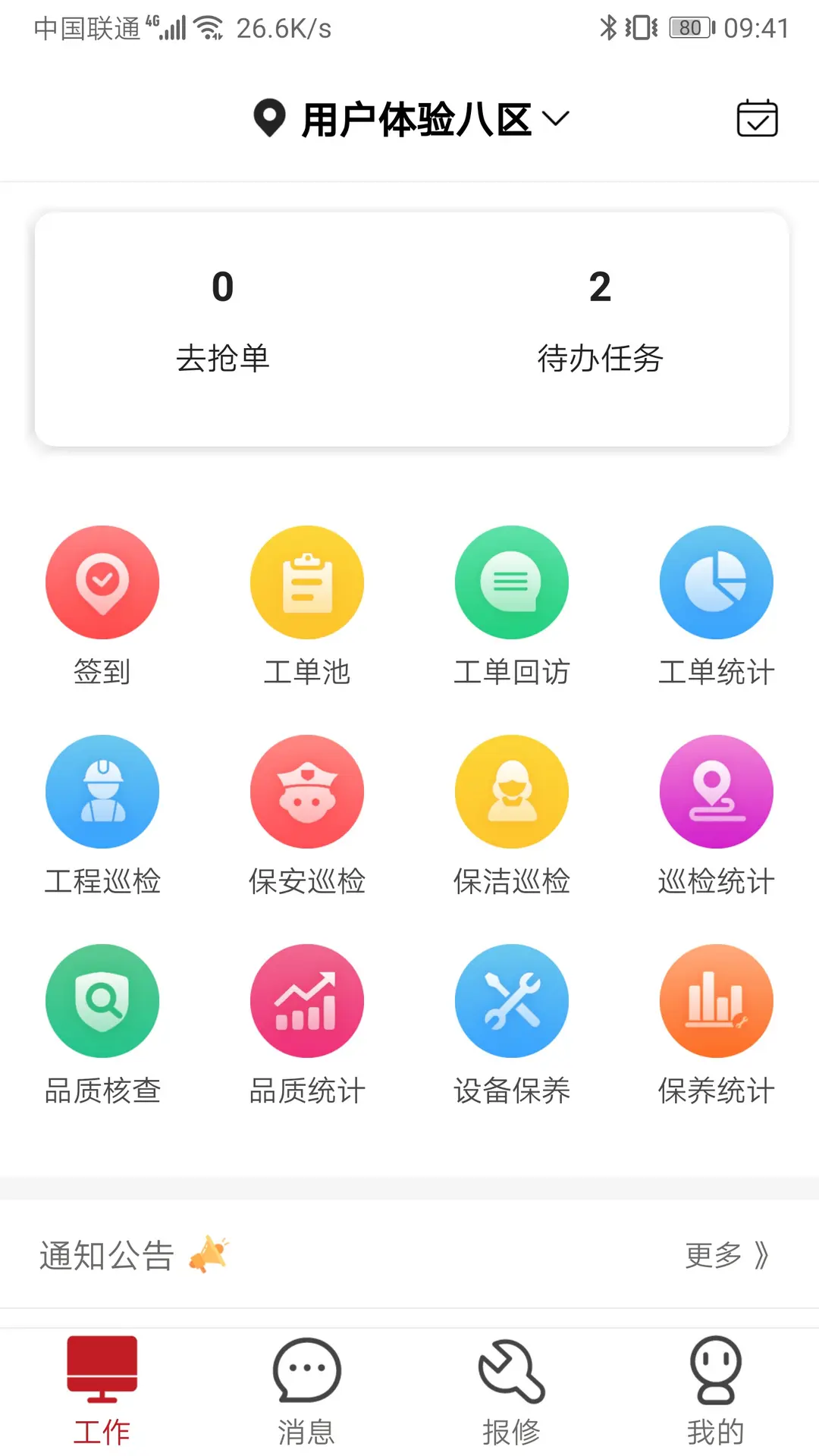Expand the 用户体验八区 location dropdown
Viewport: 819px width, 1456px height.
(412, 119)
